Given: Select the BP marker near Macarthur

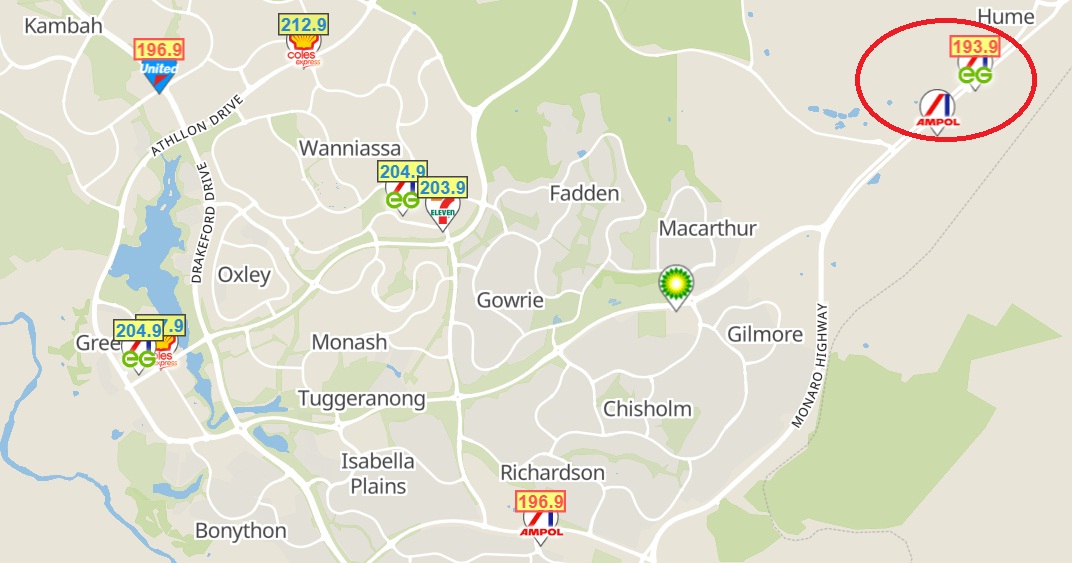Looking at the screenshot, I should 677,285.
